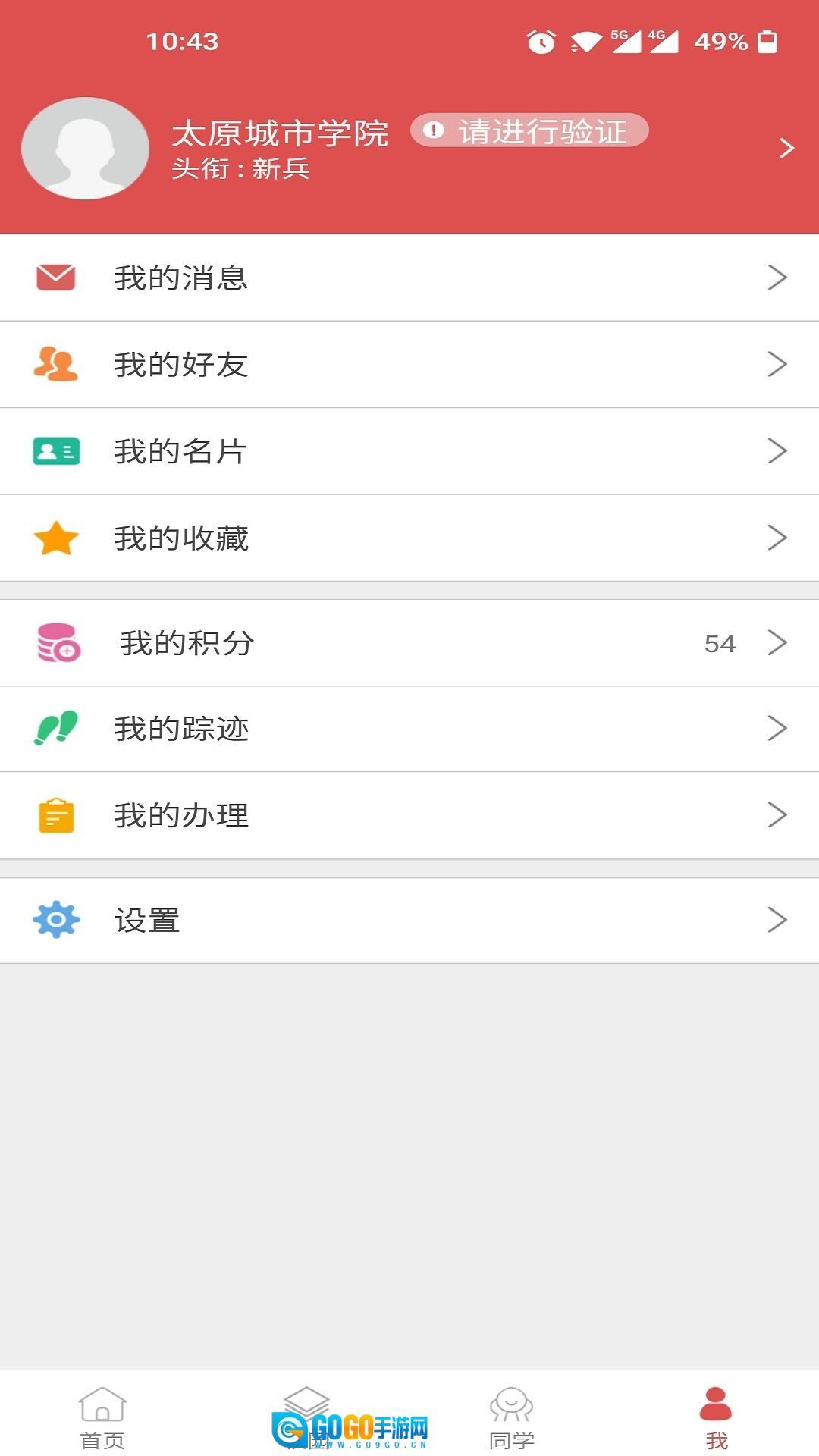Open 我的踪迹 footprints
Screen dimensions: 819x1456
click(x=409, y=729)
